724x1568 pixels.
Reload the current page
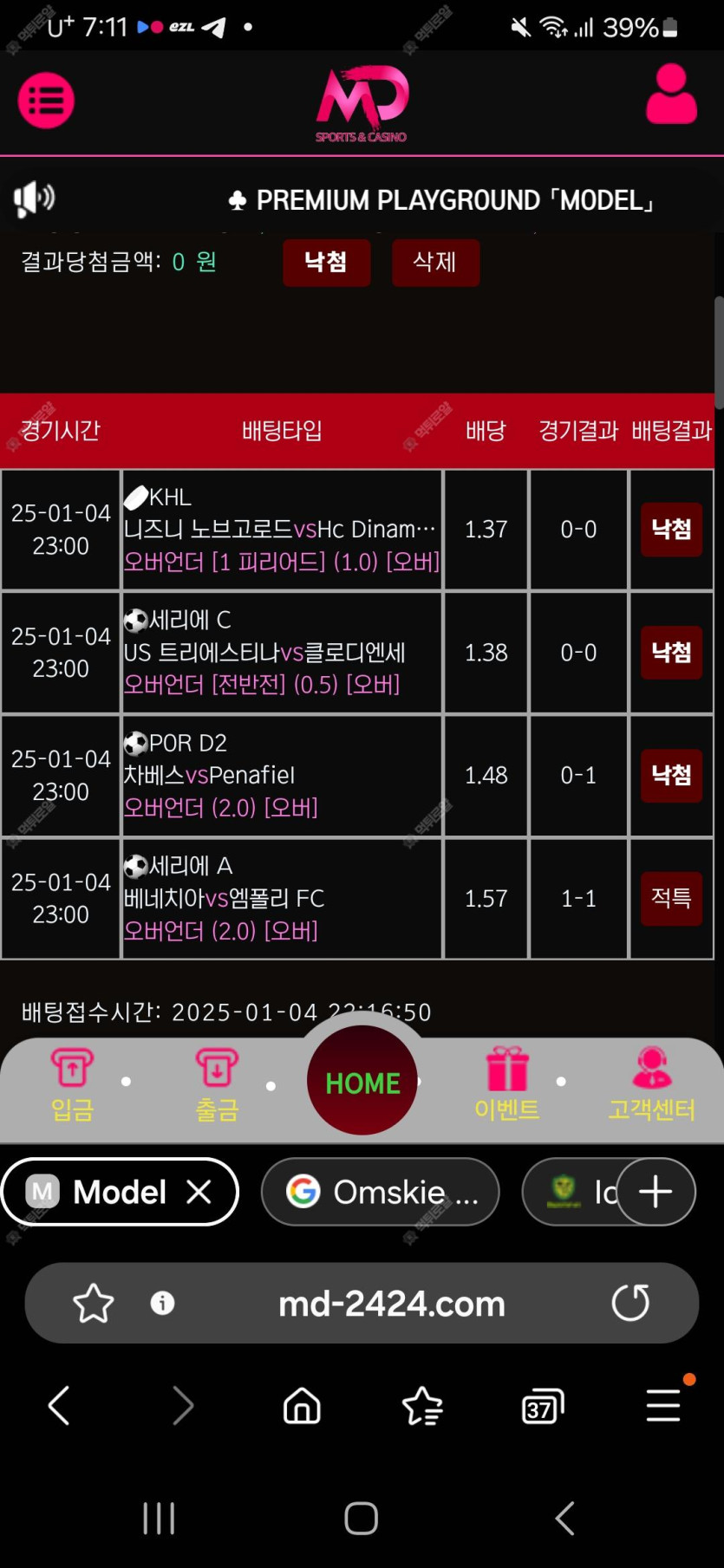click(x=630, y=1303)
